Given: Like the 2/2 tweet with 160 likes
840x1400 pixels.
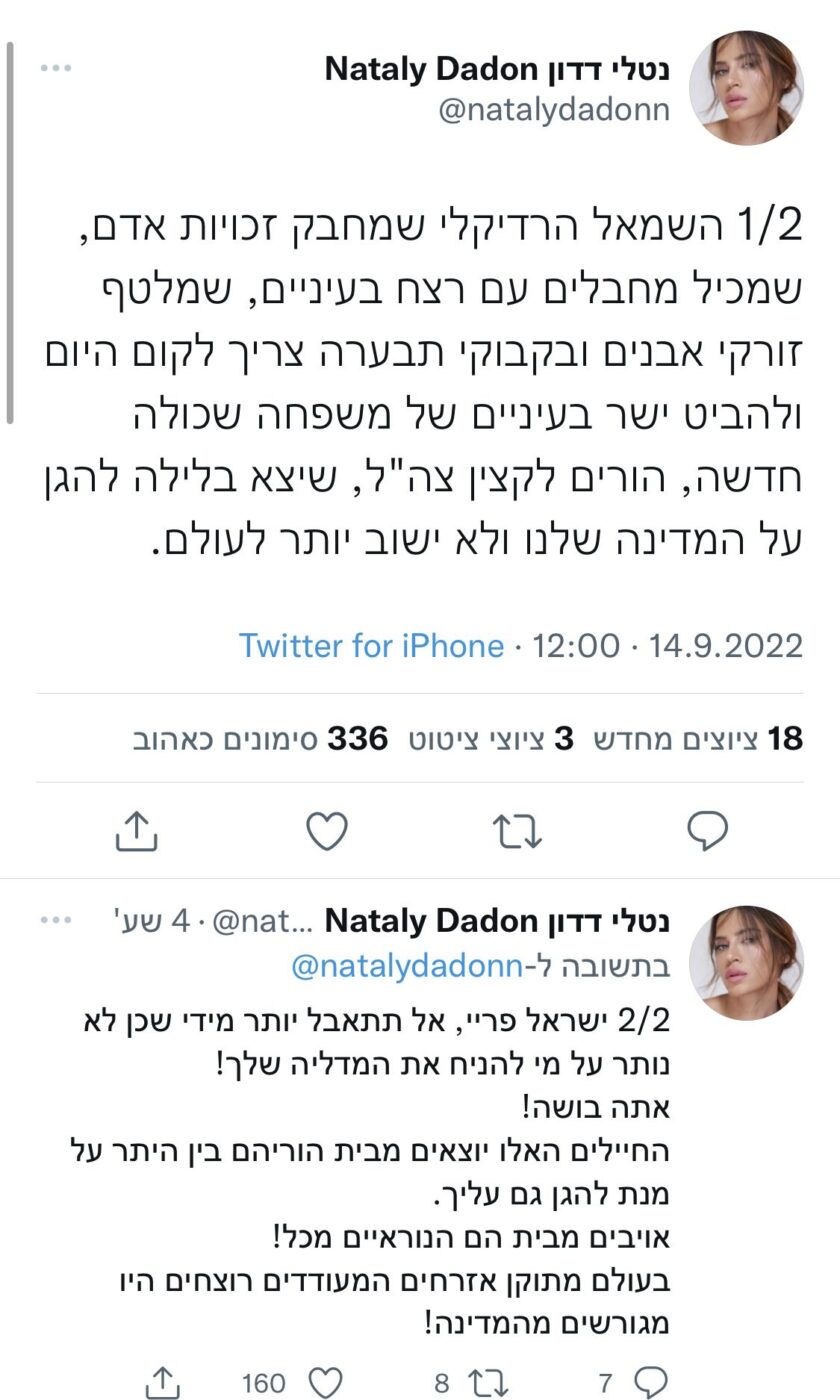Looking at the screenshot, I should pos(324,1382).
